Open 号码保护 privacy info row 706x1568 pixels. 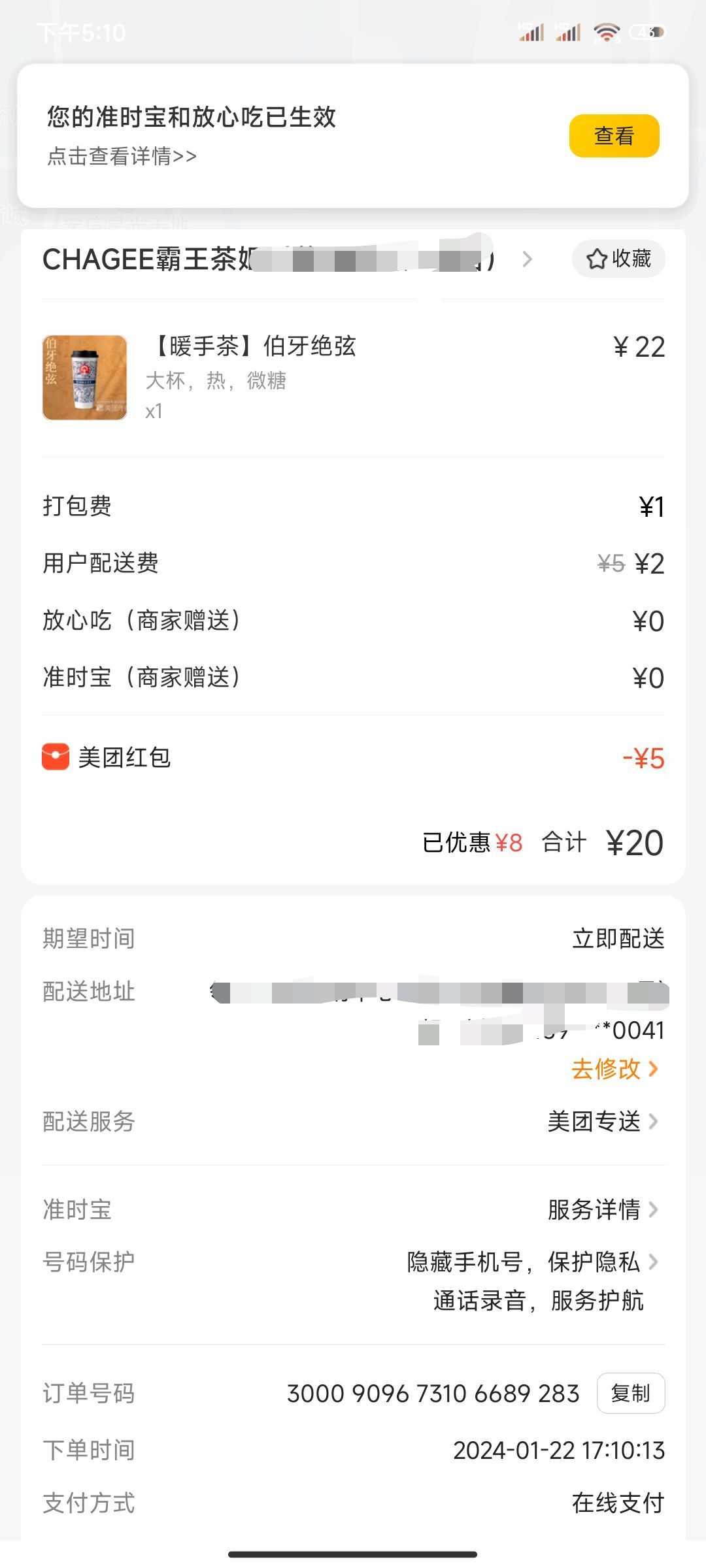point(354,1281)
